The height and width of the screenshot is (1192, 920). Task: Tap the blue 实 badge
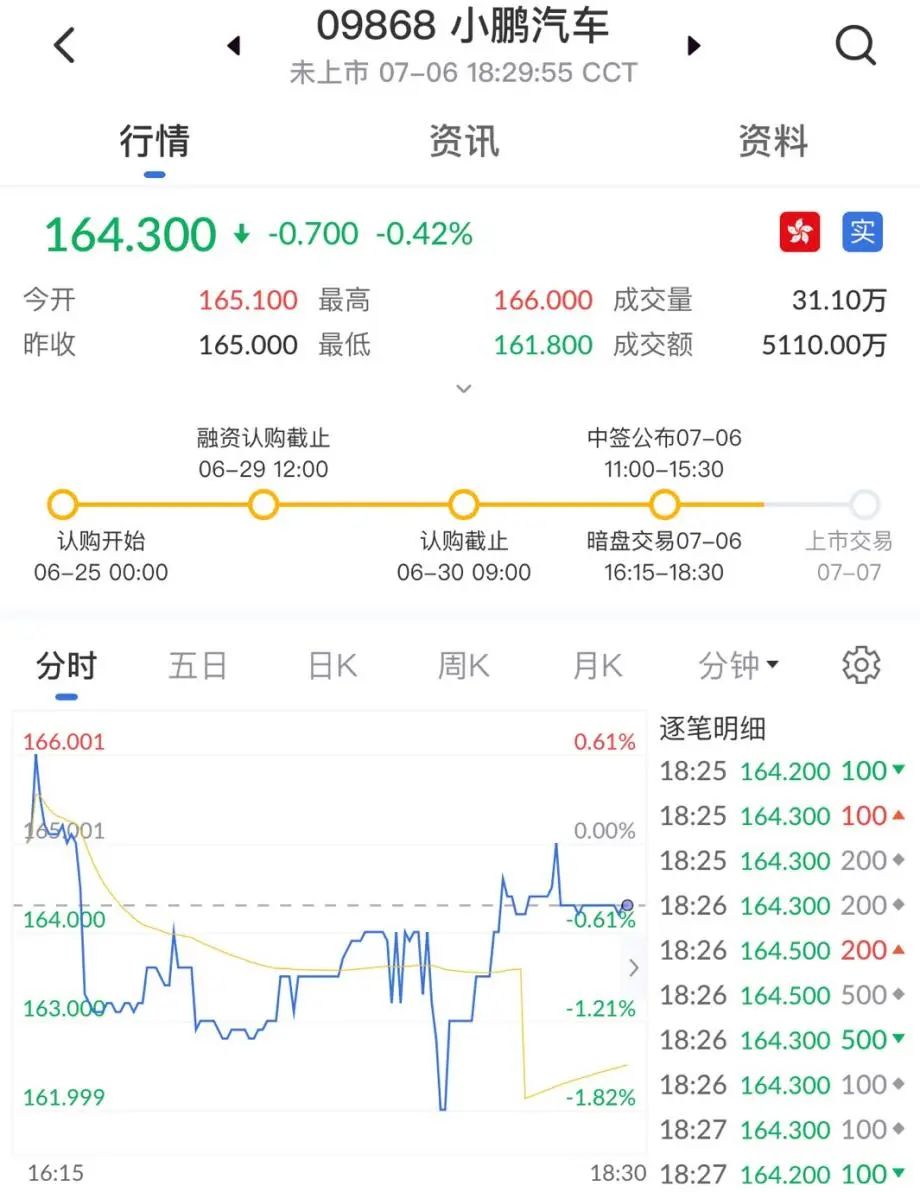coord(861,232)
